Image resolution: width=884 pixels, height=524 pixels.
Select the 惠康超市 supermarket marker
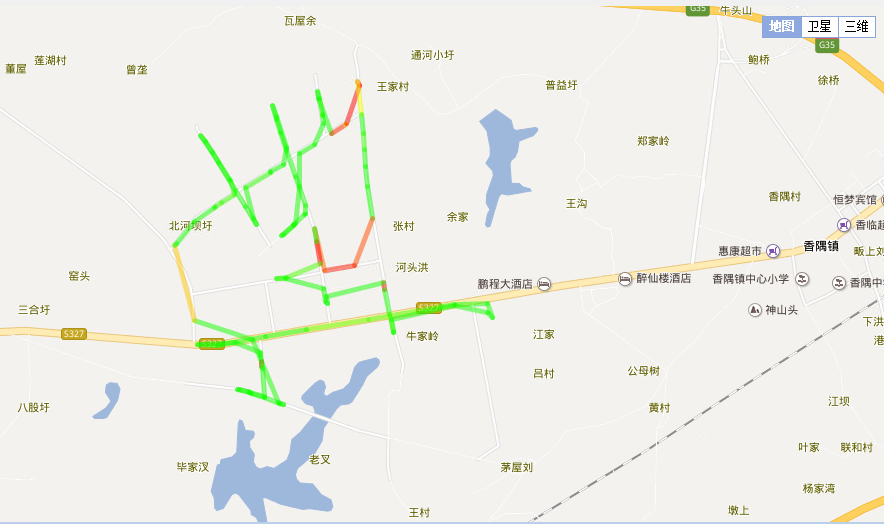[x=773, y=251]
